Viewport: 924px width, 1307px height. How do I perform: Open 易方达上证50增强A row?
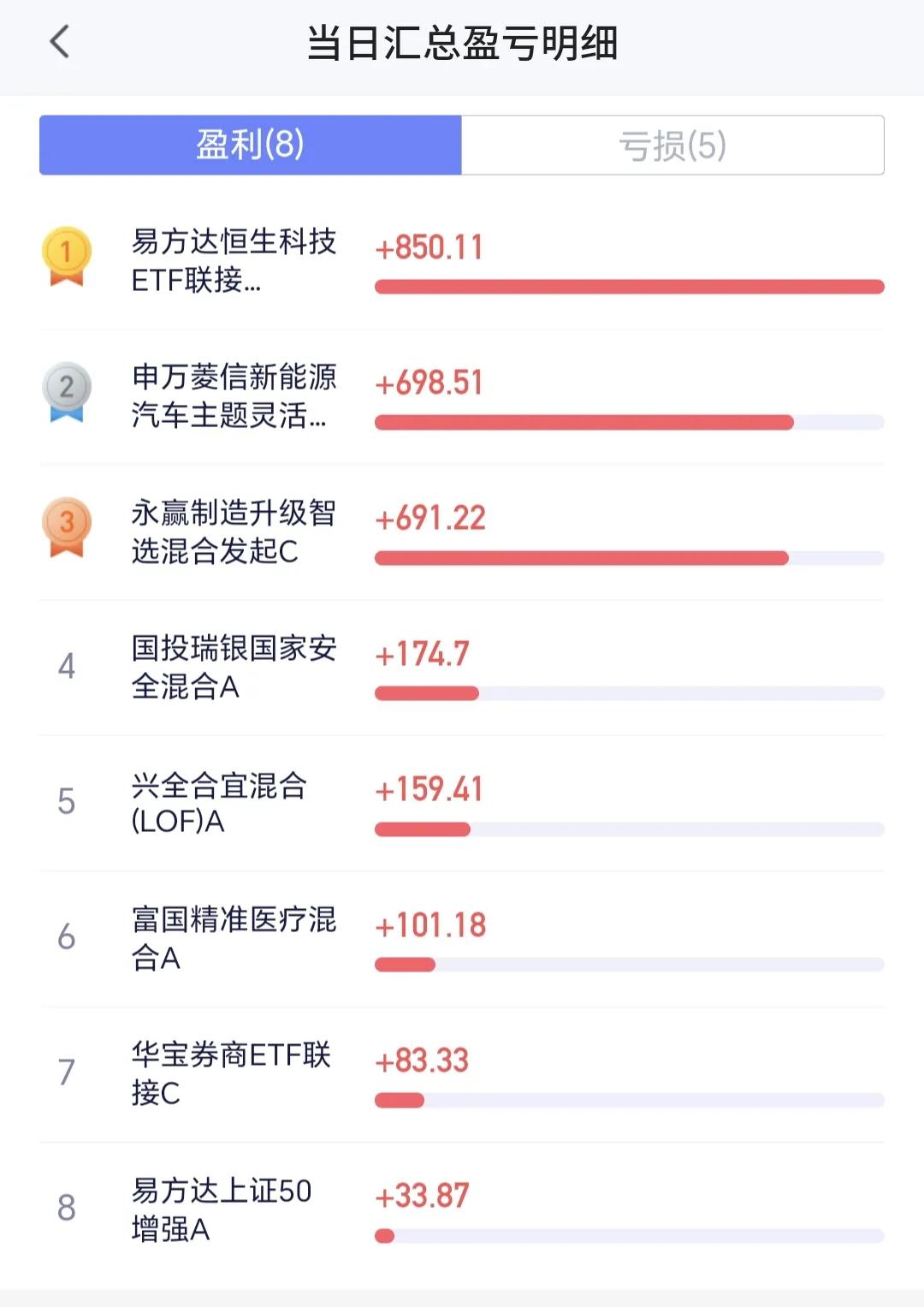click(462, 1209)
